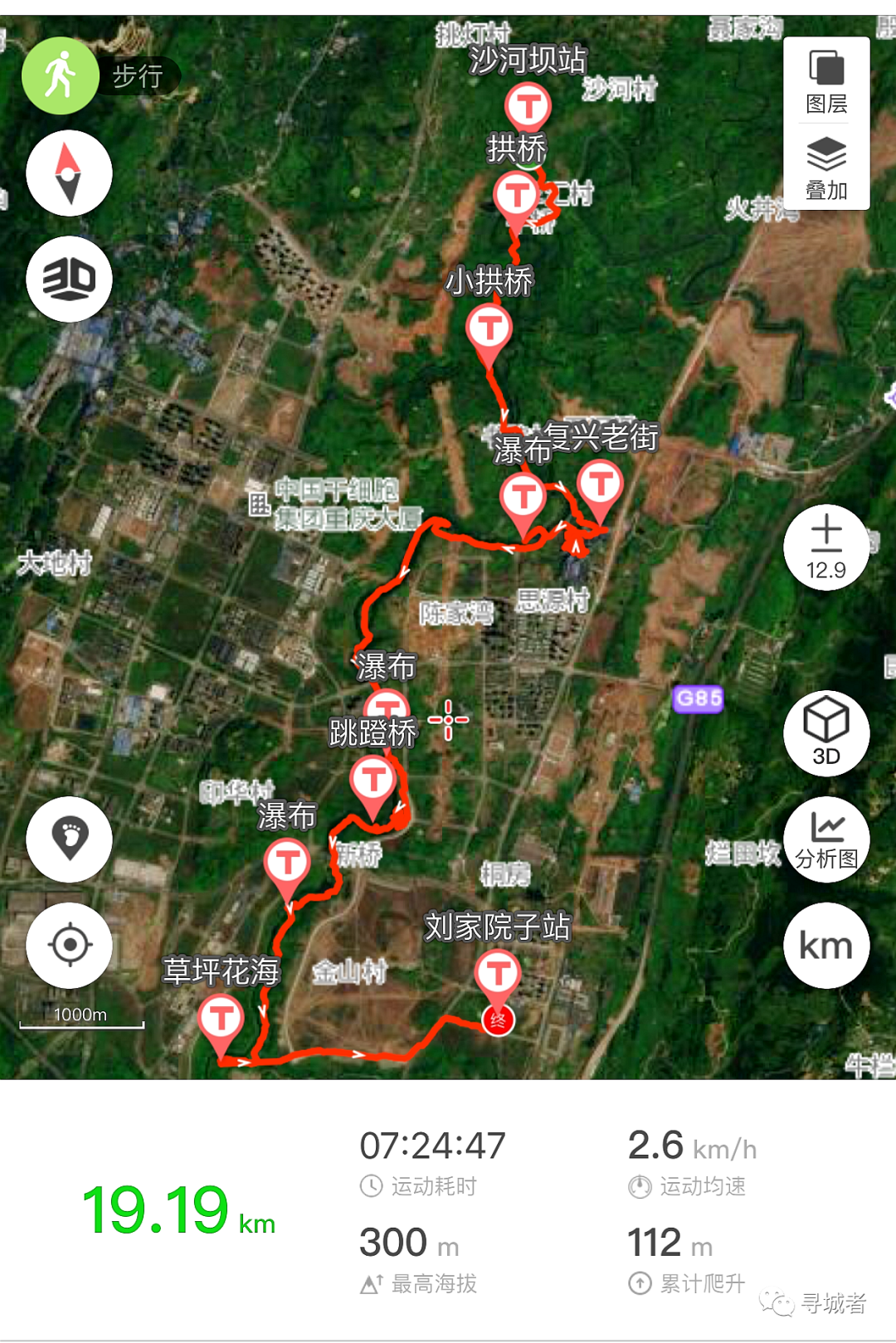Open the map layers (图层) option
896x1343 pixels.
(x=826, y=81)
